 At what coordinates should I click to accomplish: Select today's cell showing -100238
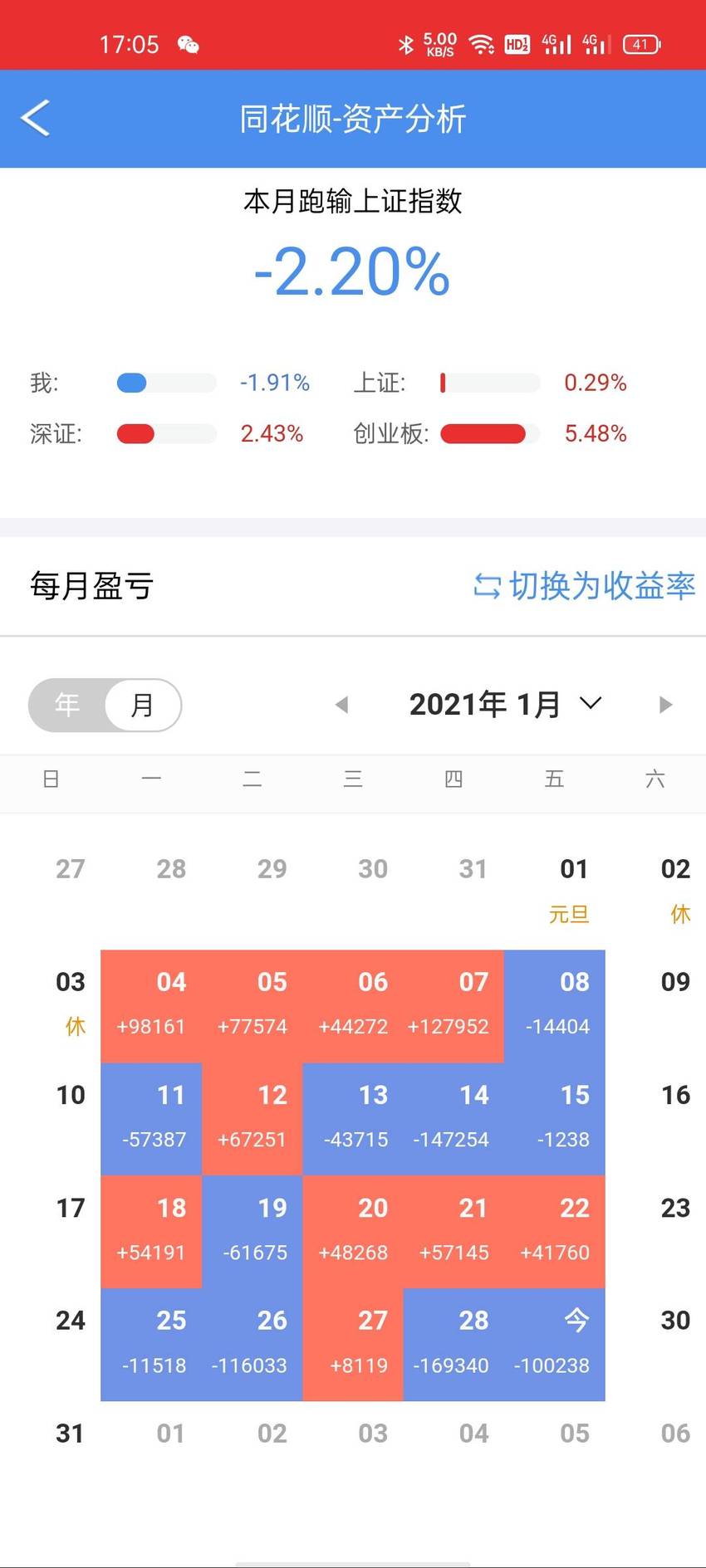555,1345
